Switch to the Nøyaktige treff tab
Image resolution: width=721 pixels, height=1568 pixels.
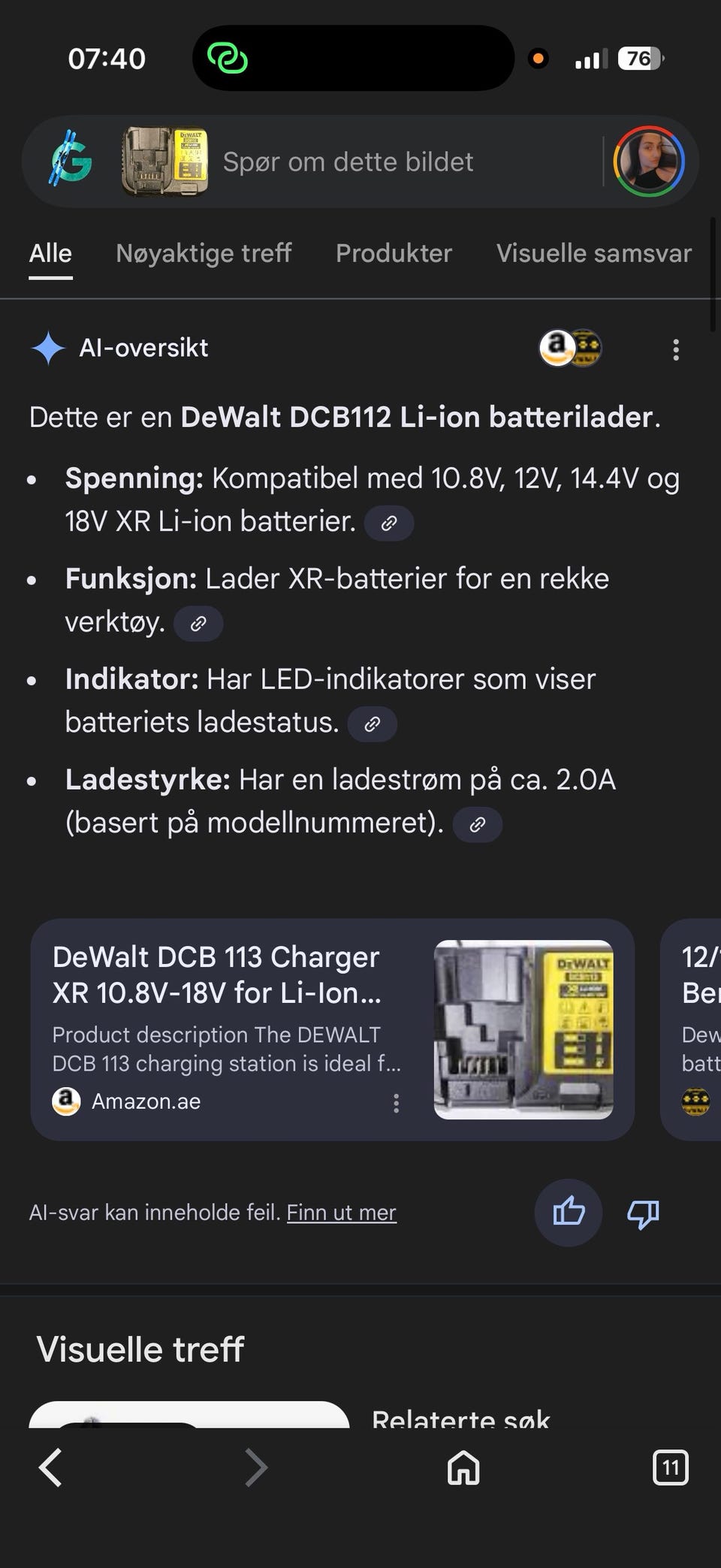[204, 254]
